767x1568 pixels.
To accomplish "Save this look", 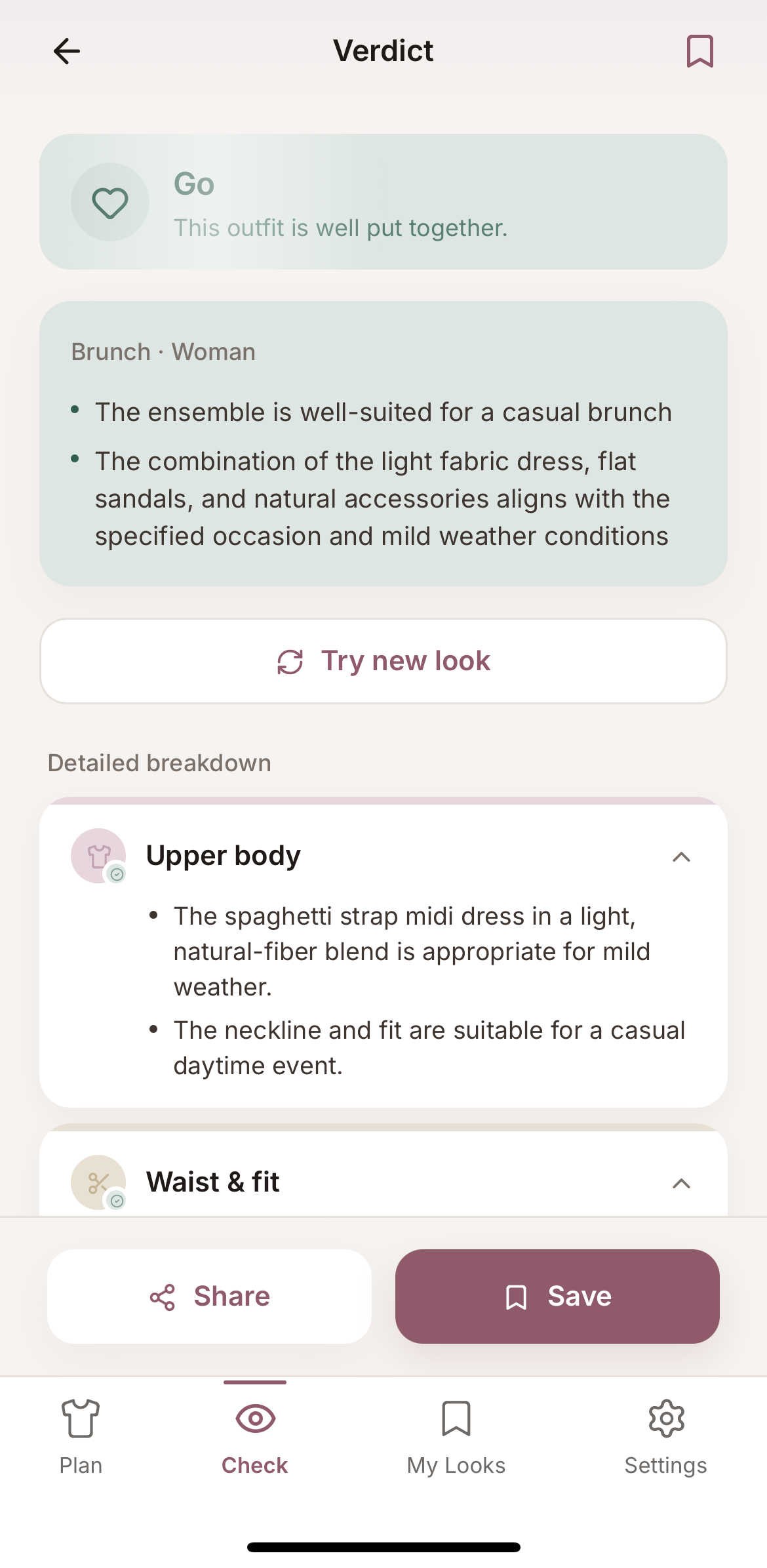I will pos(557,1297).
